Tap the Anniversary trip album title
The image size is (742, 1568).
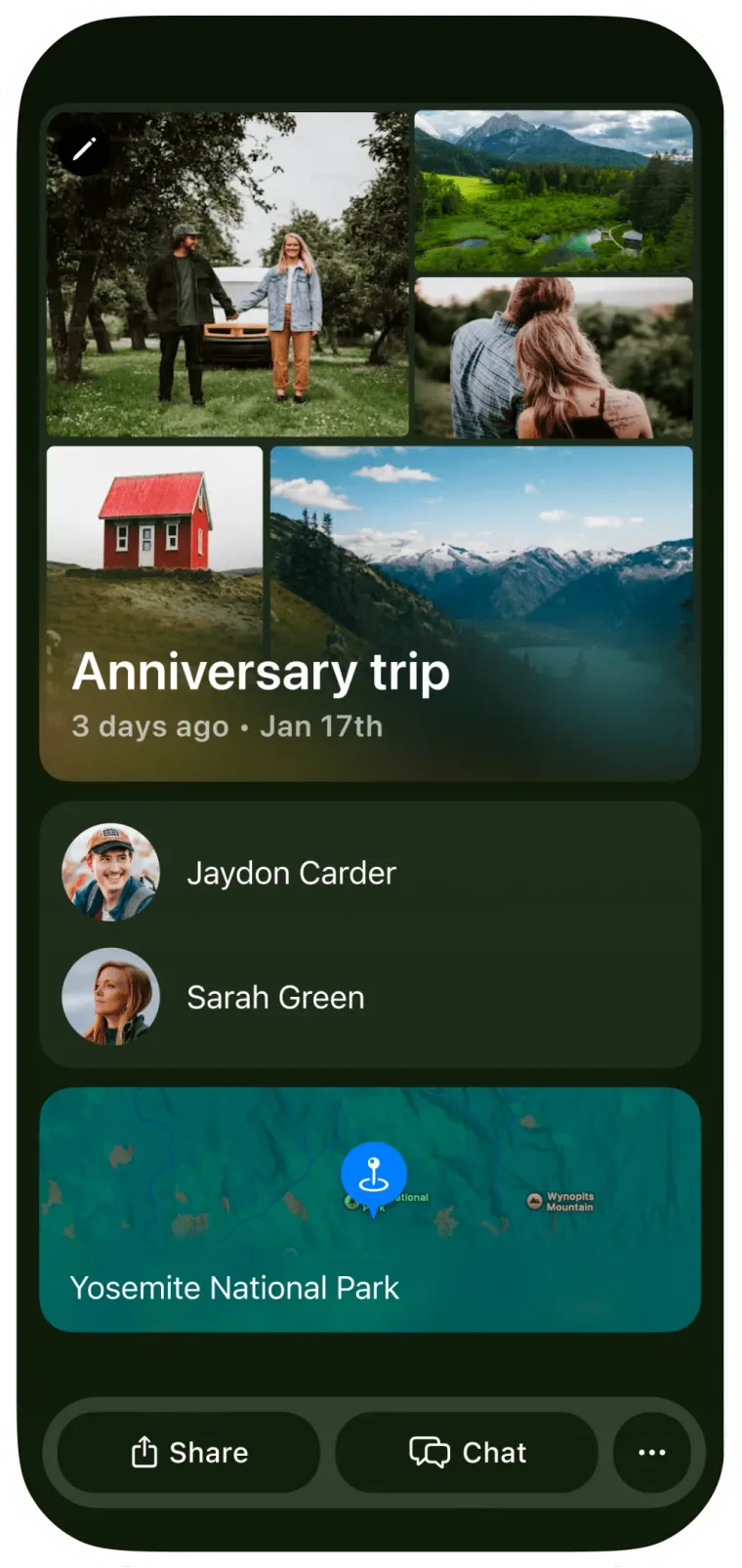point(260,671)
